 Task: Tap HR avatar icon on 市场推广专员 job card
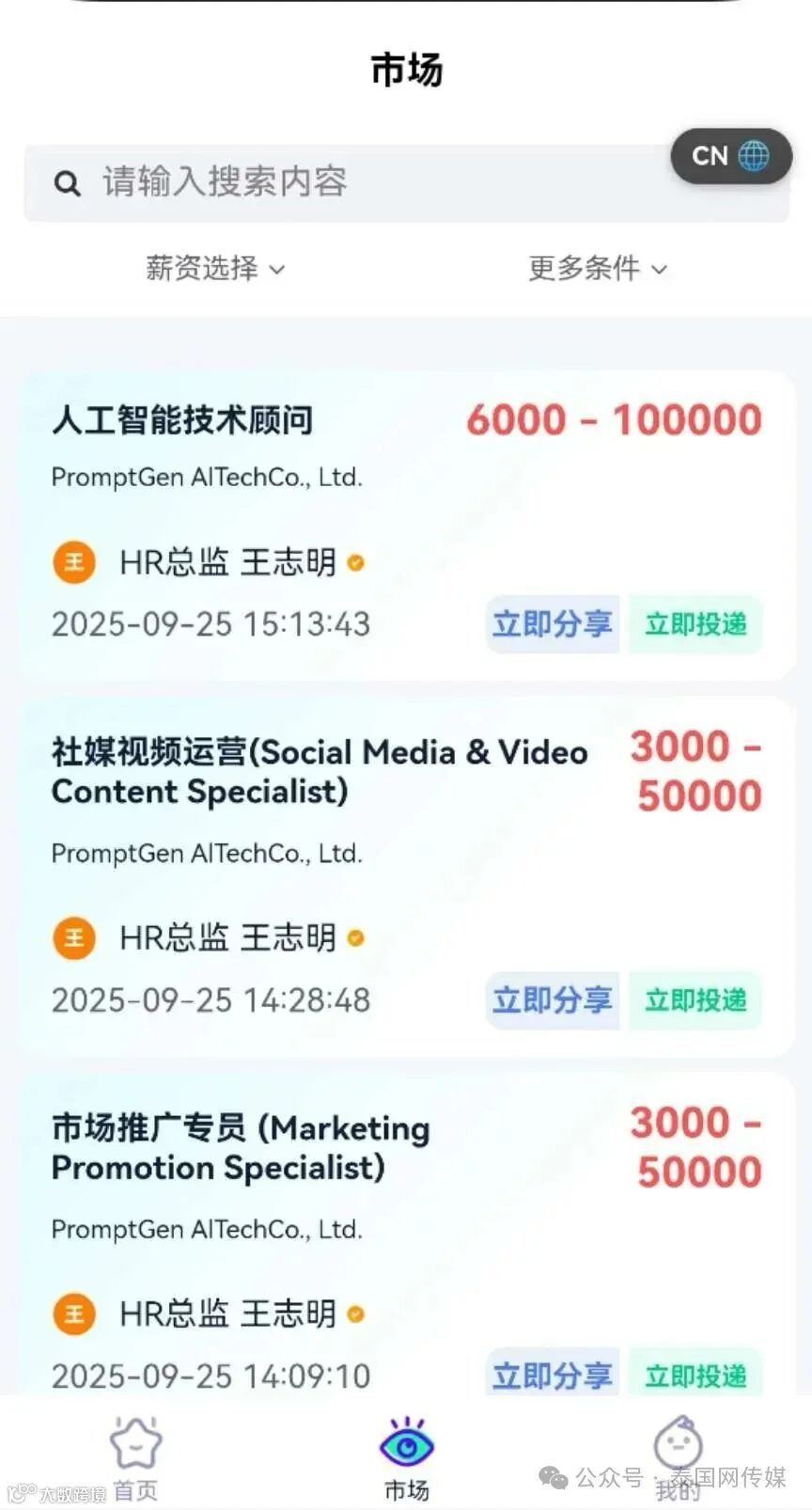click(73, 1314)
